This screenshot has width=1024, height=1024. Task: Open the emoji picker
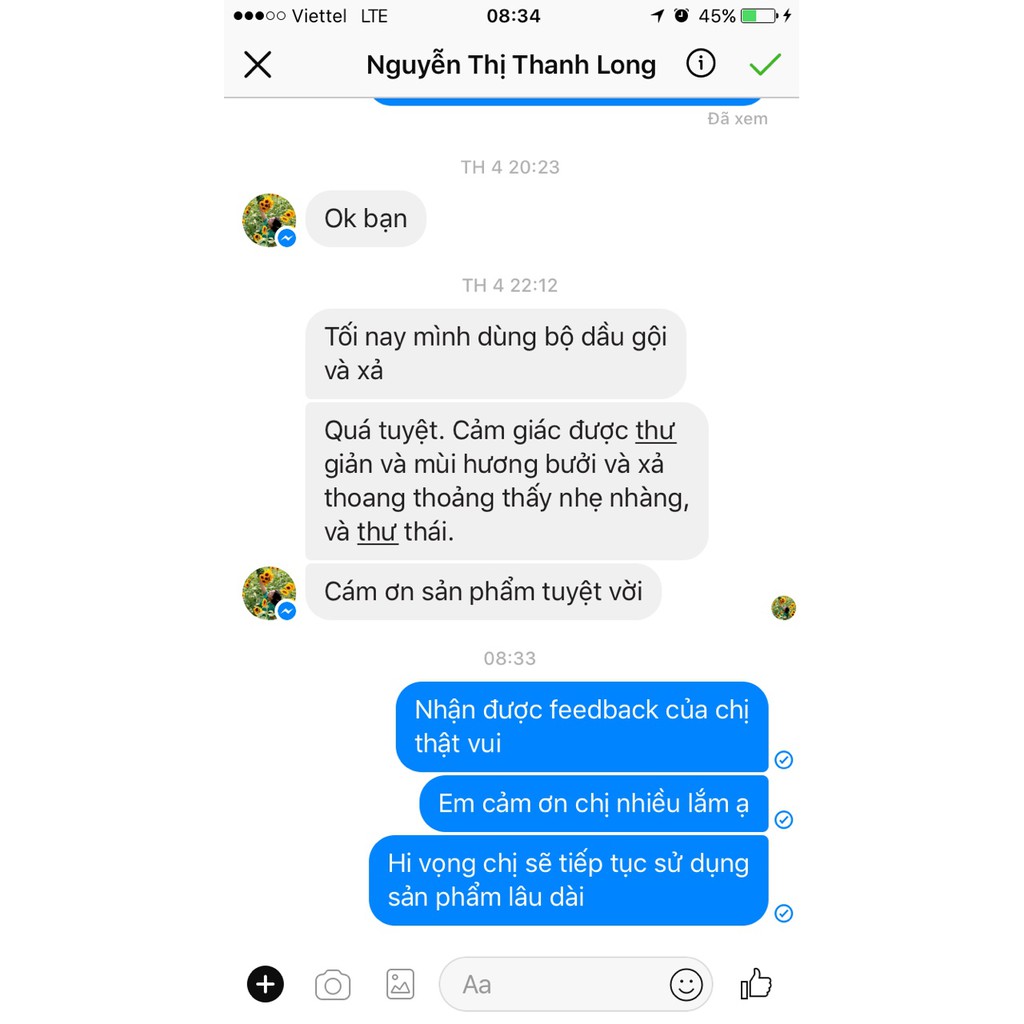[686, 985]
